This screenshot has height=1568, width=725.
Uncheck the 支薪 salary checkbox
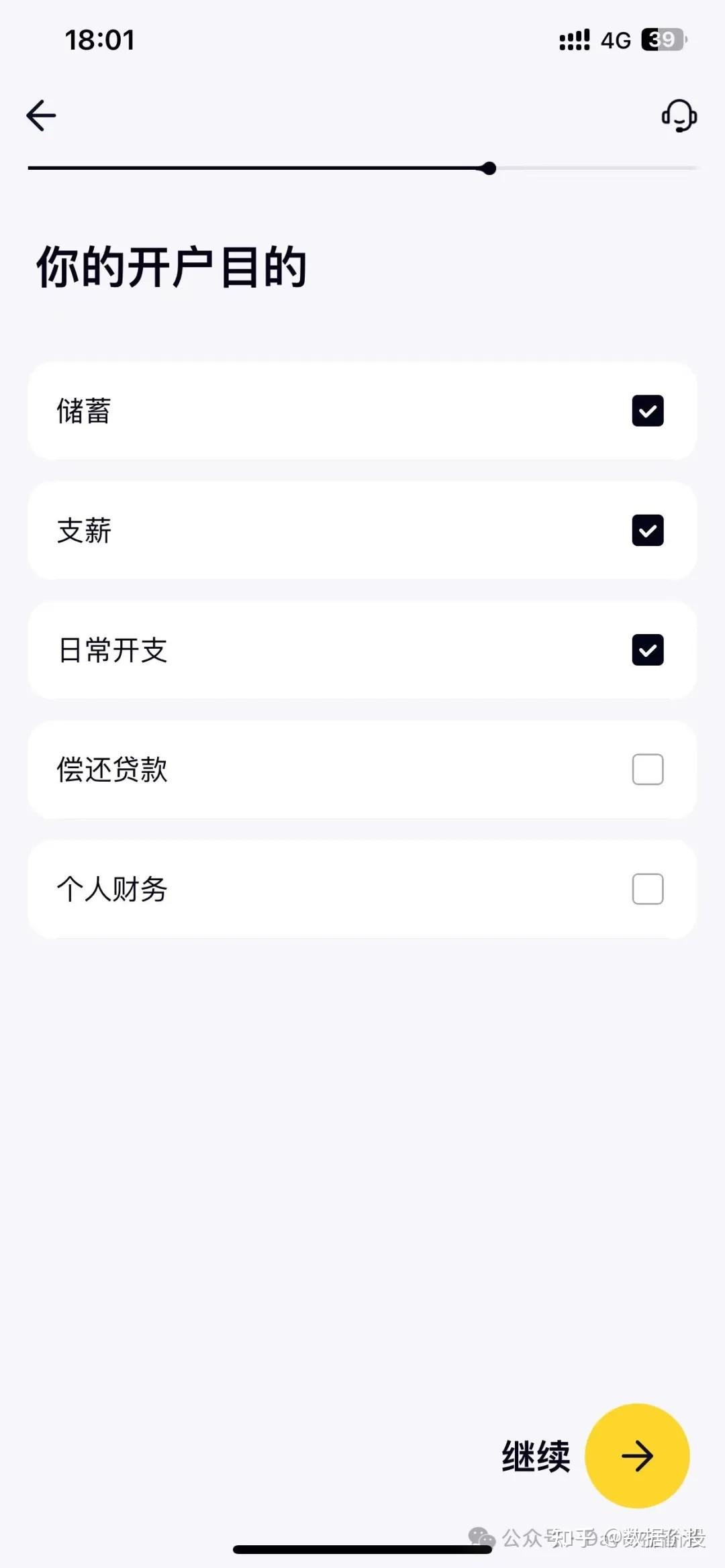click(646, 531)
